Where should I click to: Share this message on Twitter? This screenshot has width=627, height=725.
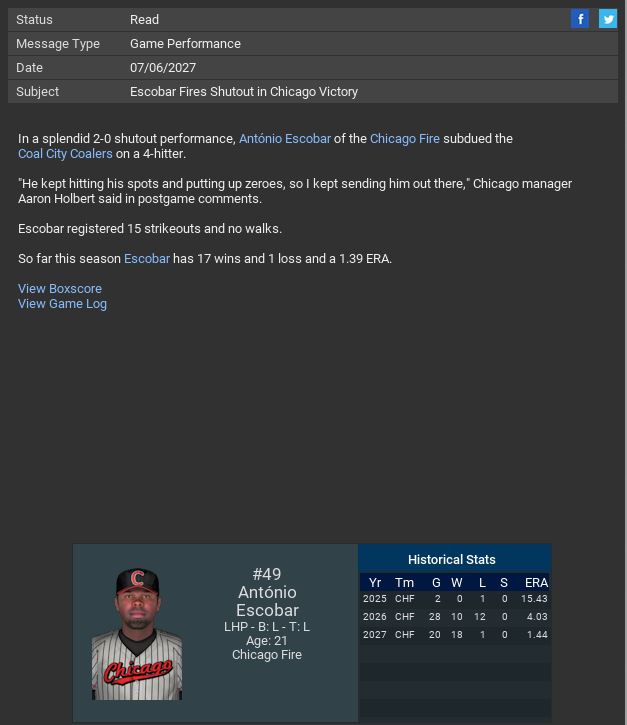click(608, 19)
